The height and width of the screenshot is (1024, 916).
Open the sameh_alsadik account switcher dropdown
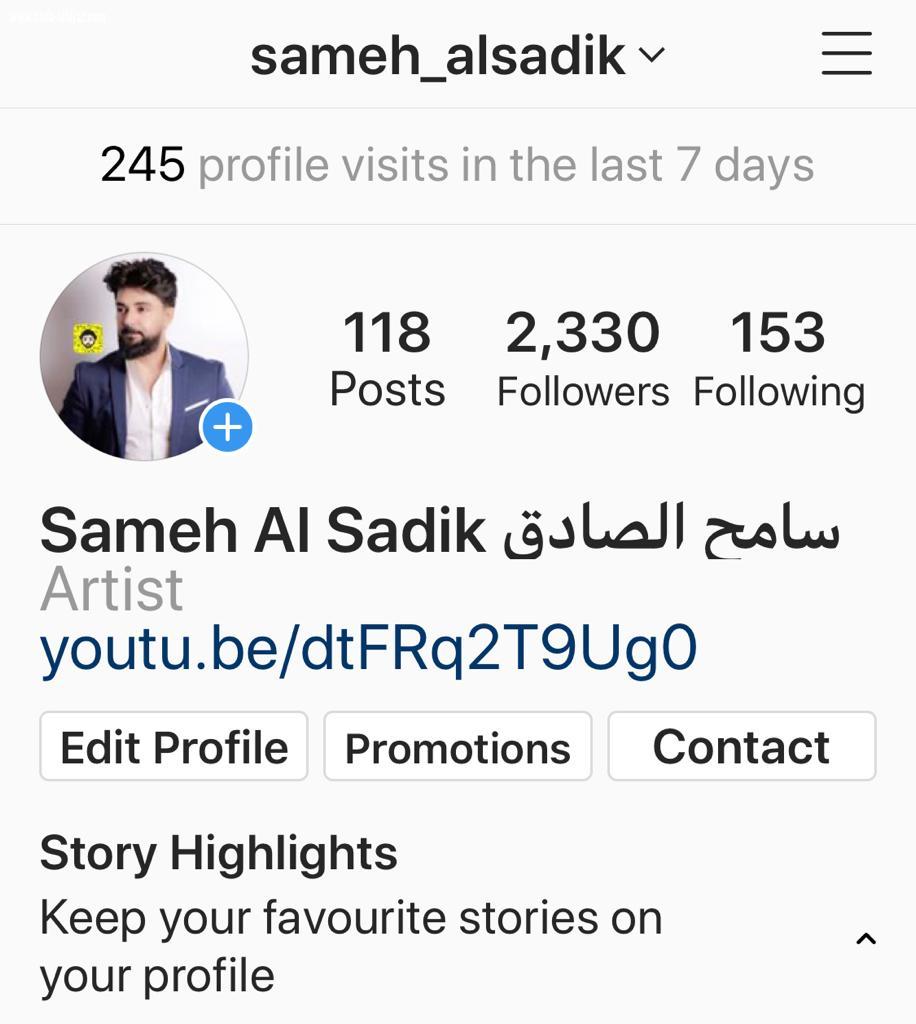(458, 56)
